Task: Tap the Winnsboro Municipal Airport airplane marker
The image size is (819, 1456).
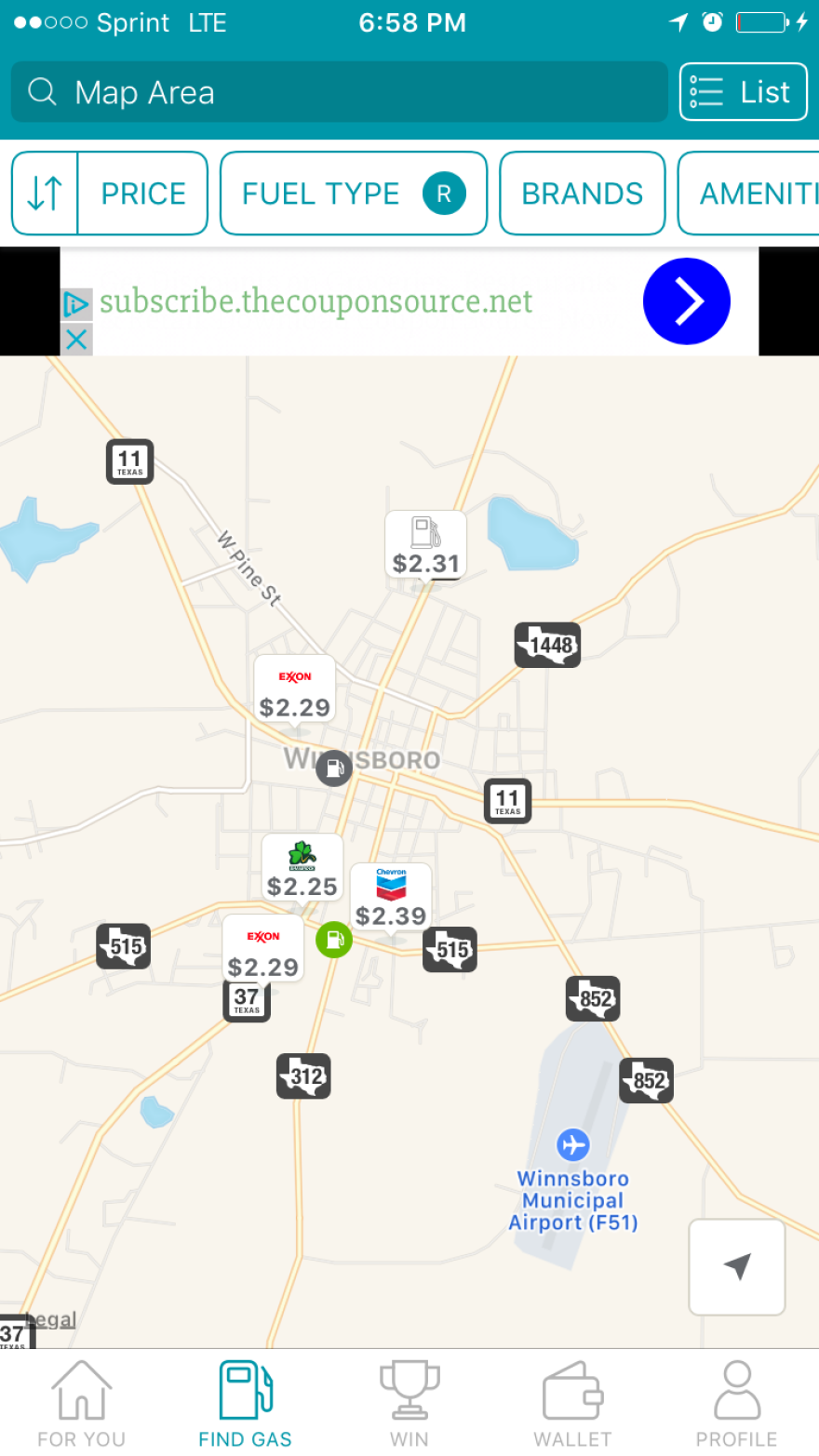Action: coord(574,1145)
